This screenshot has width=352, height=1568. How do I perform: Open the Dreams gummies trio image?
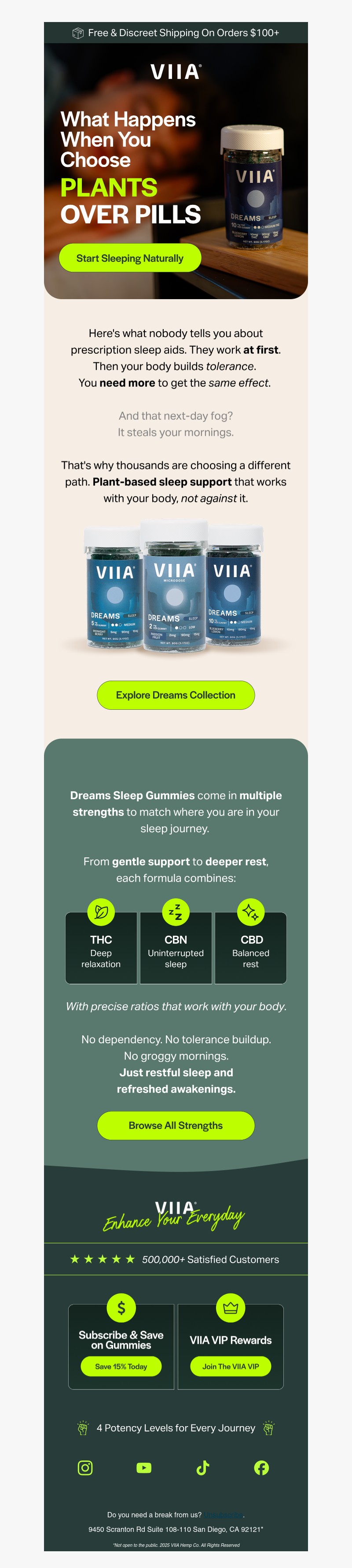click(x=176, y=587)
